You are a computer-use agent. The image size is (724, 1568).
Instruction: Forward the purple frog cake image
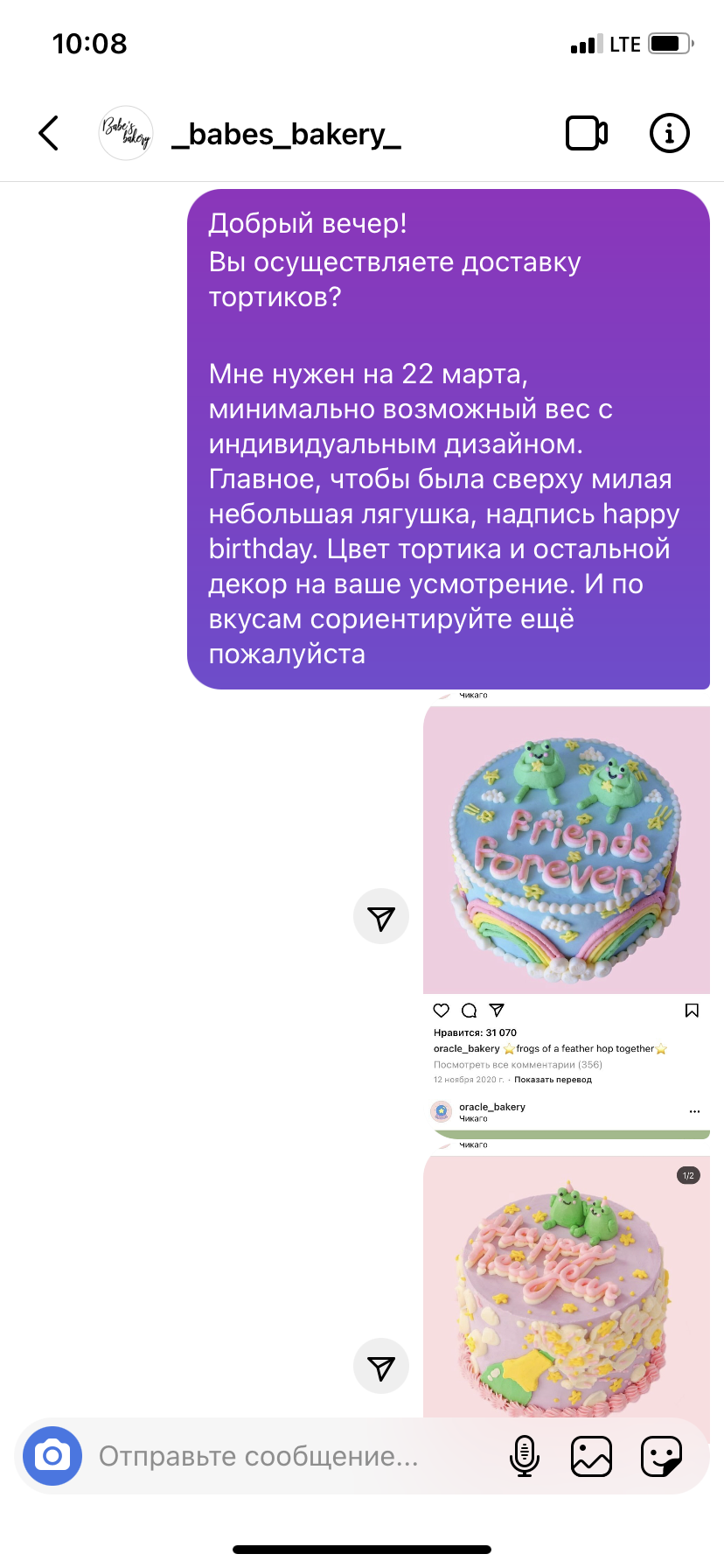click(381, 1367)
